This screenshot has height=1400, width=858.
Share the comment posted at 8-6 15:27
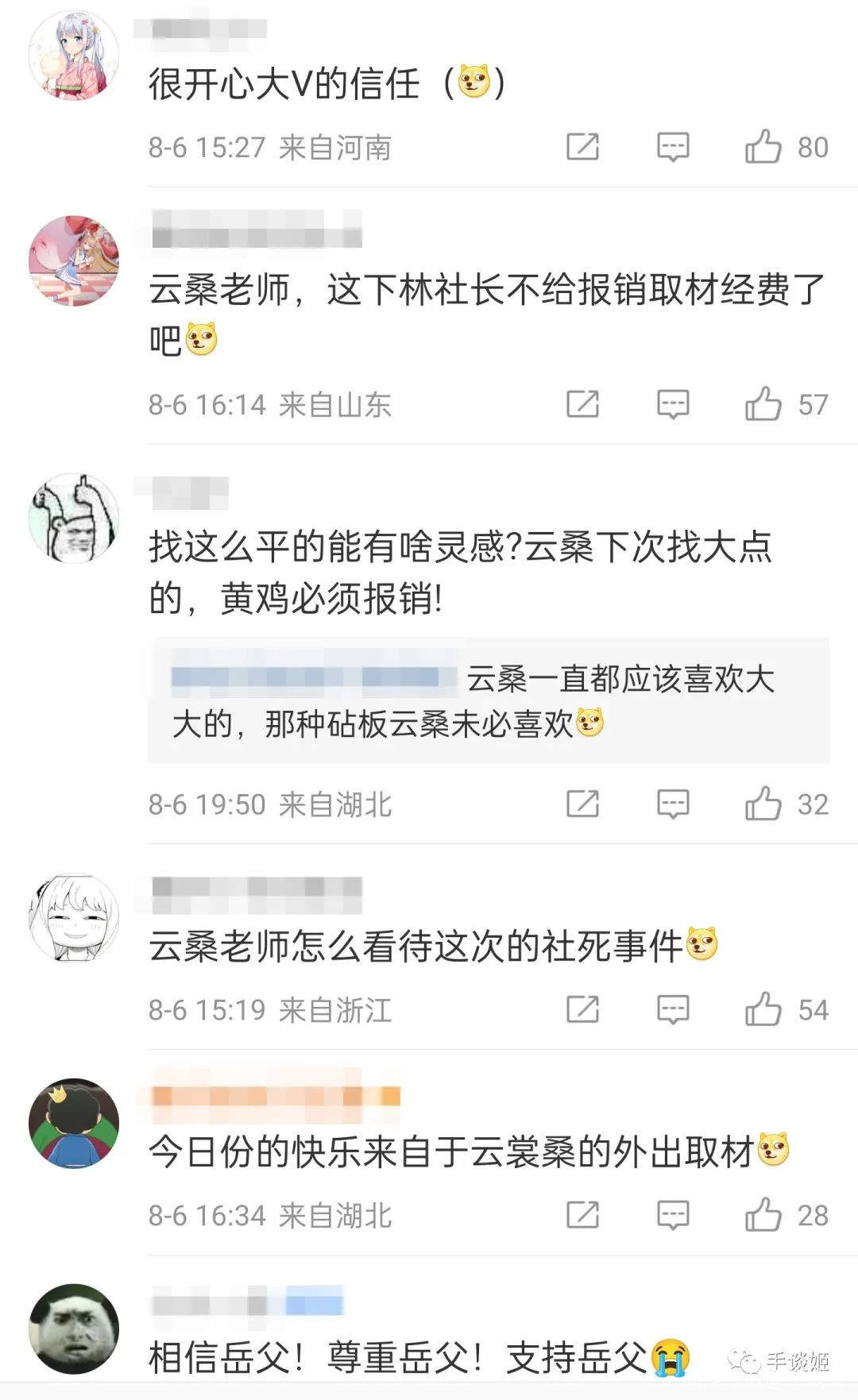click(x=582, y=147)
